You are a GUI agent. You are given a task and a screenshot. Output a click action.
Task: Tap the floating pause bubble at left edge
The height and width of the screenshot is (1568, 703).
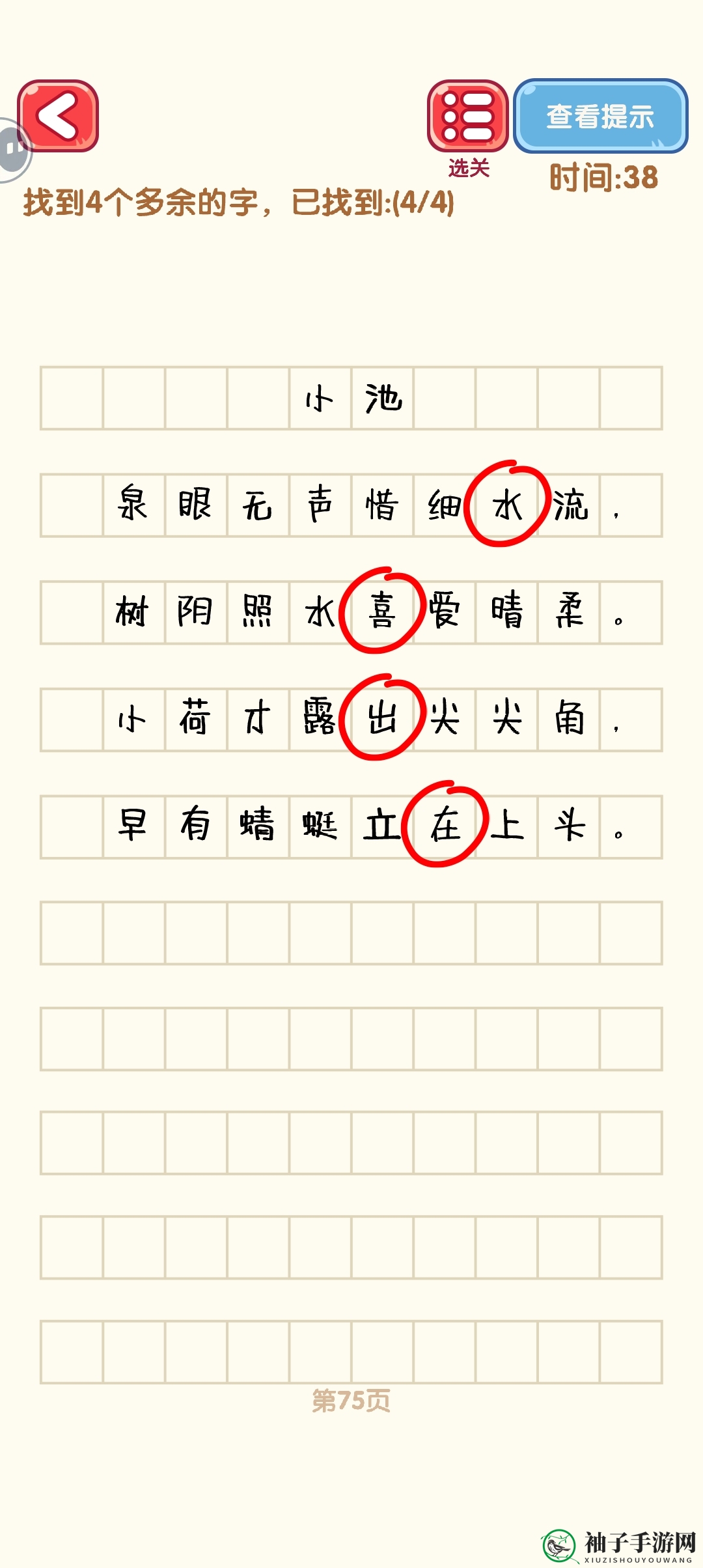pos(13,150)
